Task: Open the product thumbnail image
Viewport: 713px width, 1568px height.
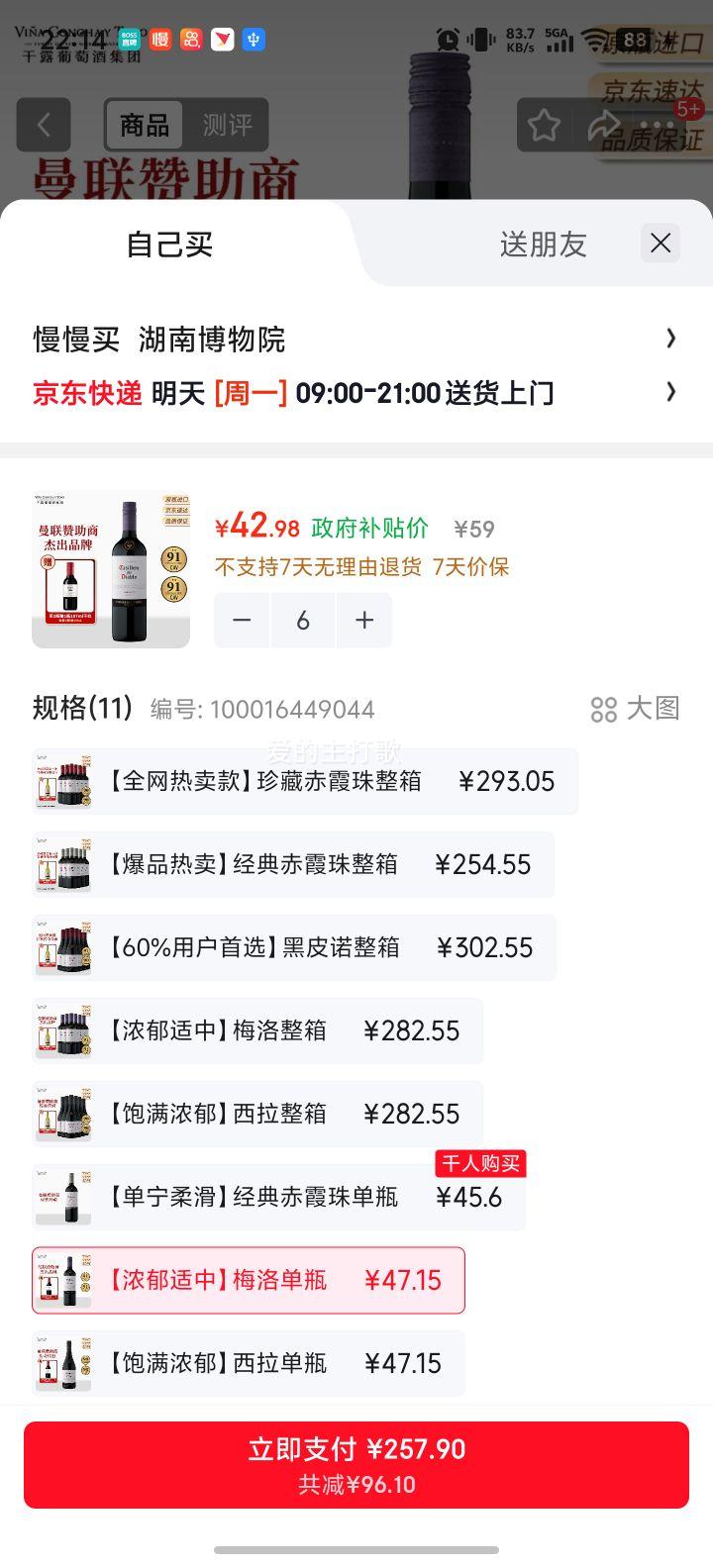Action: (x=111, y=569)
